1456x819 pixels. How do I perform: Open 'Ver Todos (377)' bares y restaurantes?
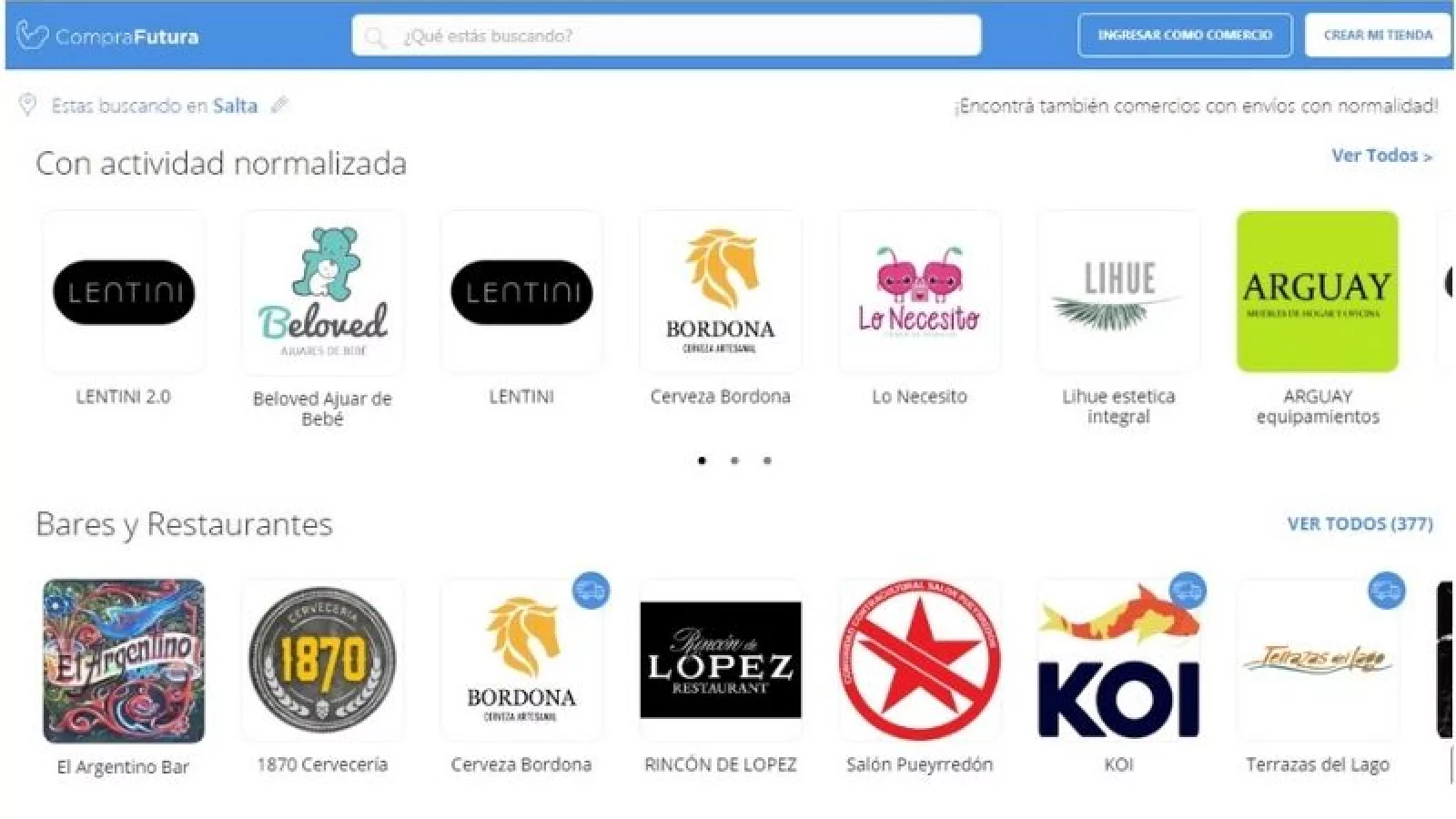pyautogui.click(x=1359, y=524)
